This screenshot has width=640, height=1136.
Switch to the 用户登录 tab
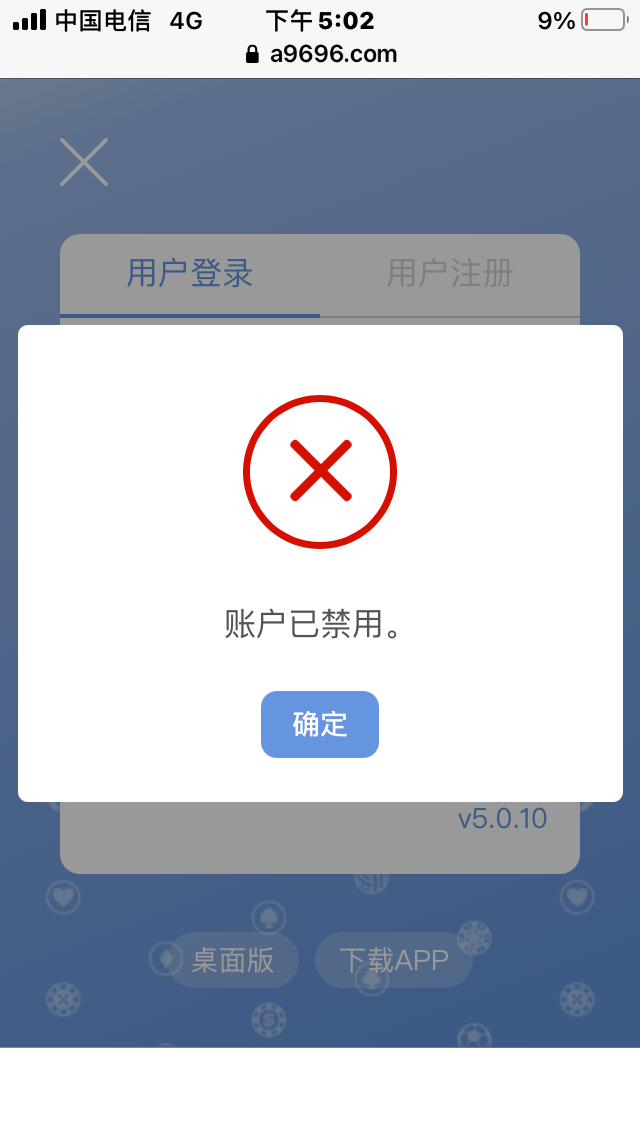click(190, 273)
